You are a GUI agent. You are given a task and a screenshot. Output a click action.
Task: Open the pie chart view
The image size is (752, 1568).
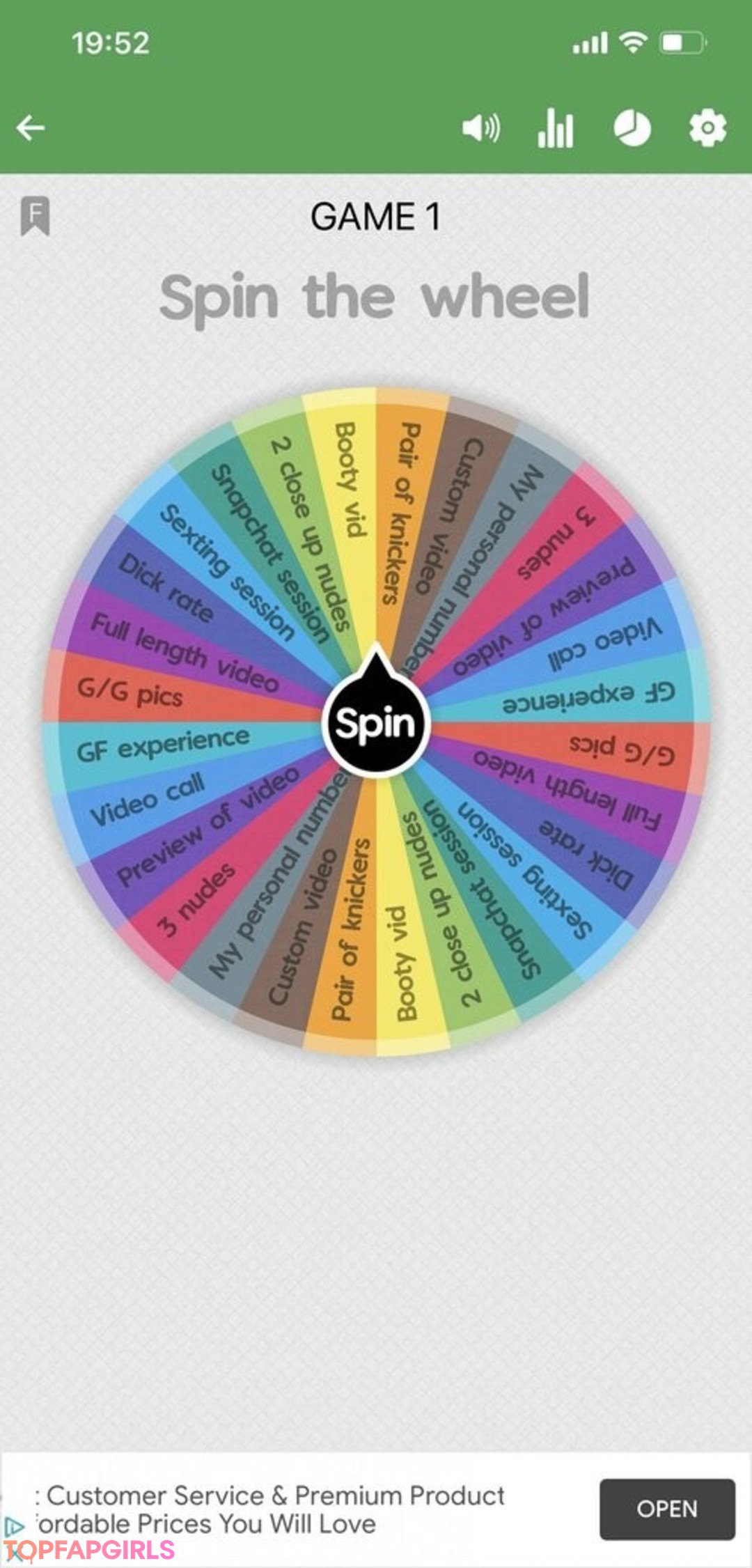pyautogui.click(x=632, y=128)
